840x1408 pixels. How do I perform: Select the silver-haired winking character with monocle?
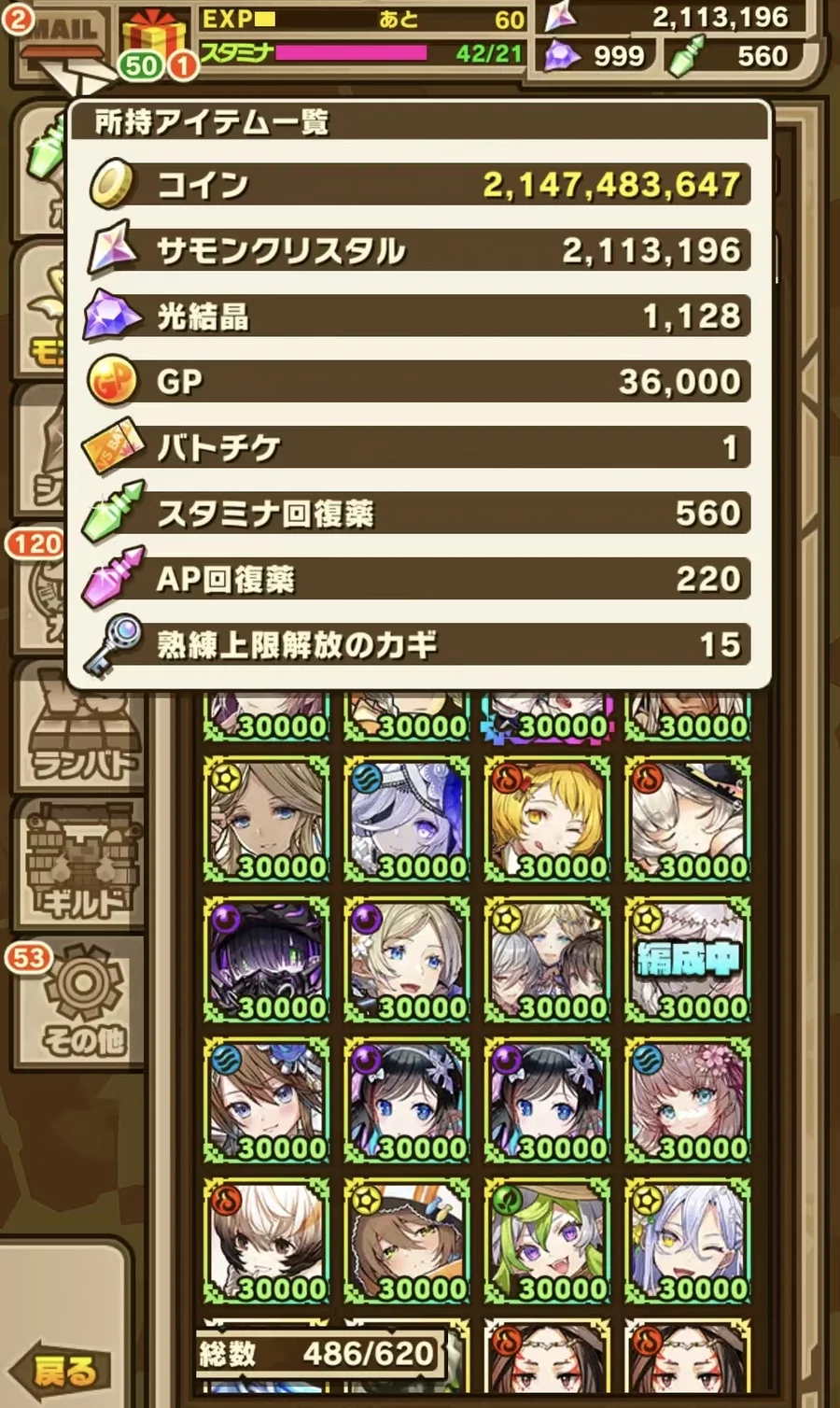pos(688,1241)
